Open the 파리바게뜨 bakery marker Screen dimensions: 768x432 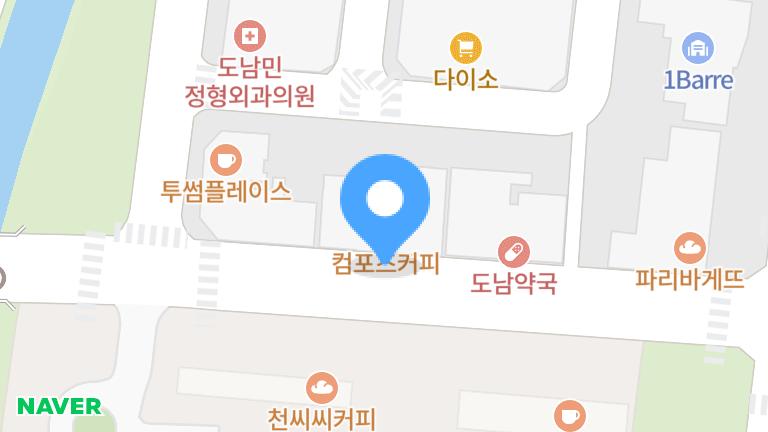coord(690,248)
